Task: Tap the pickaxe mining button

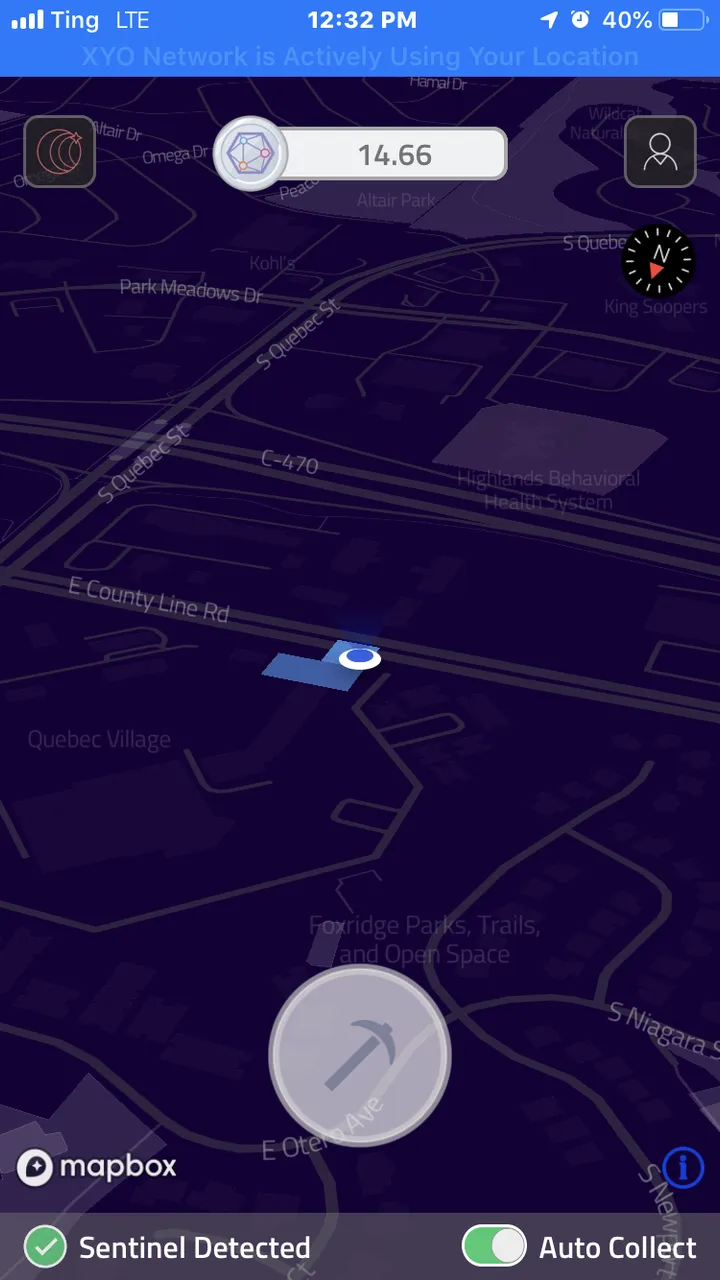Action: point(360,1054)
